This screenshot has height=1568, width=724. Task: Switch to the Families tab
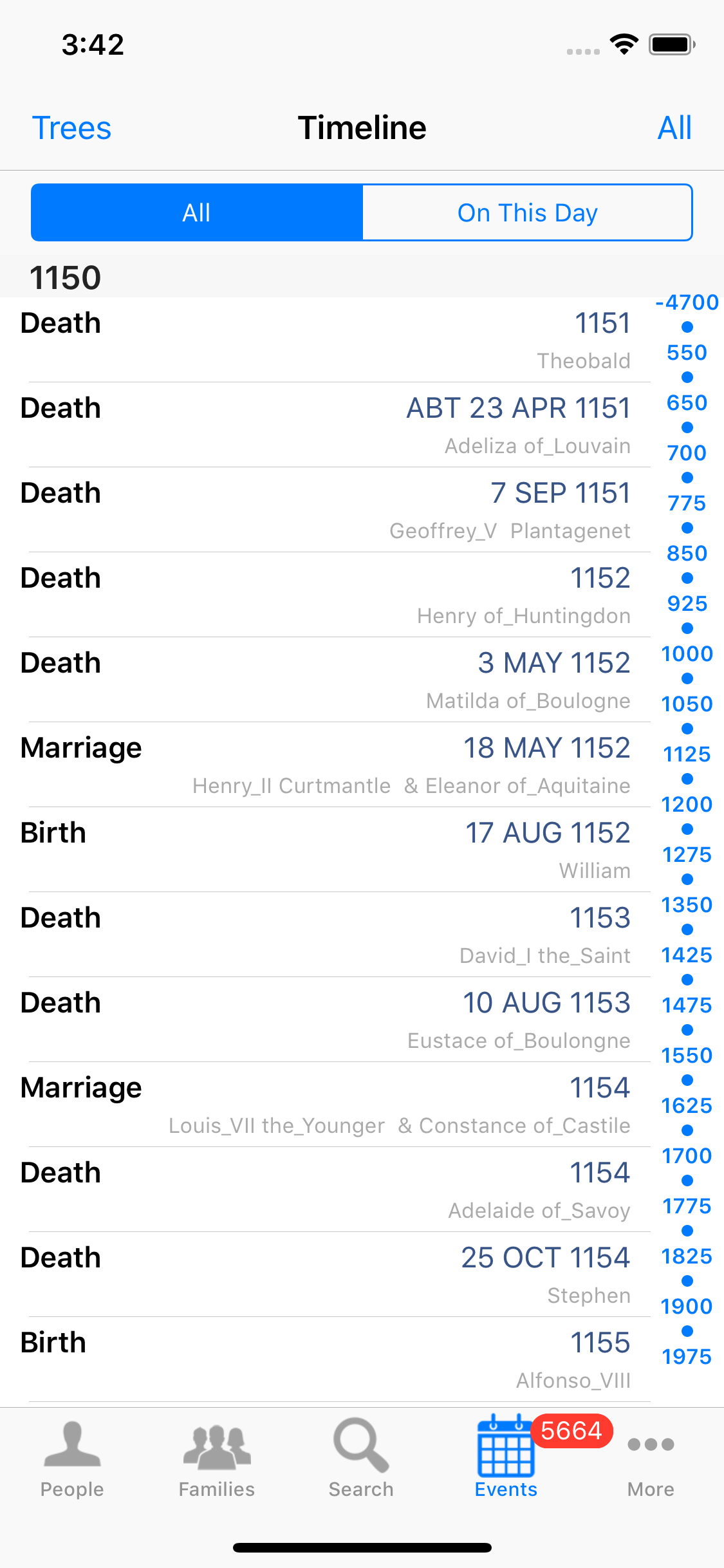[x=217, y=1457]
